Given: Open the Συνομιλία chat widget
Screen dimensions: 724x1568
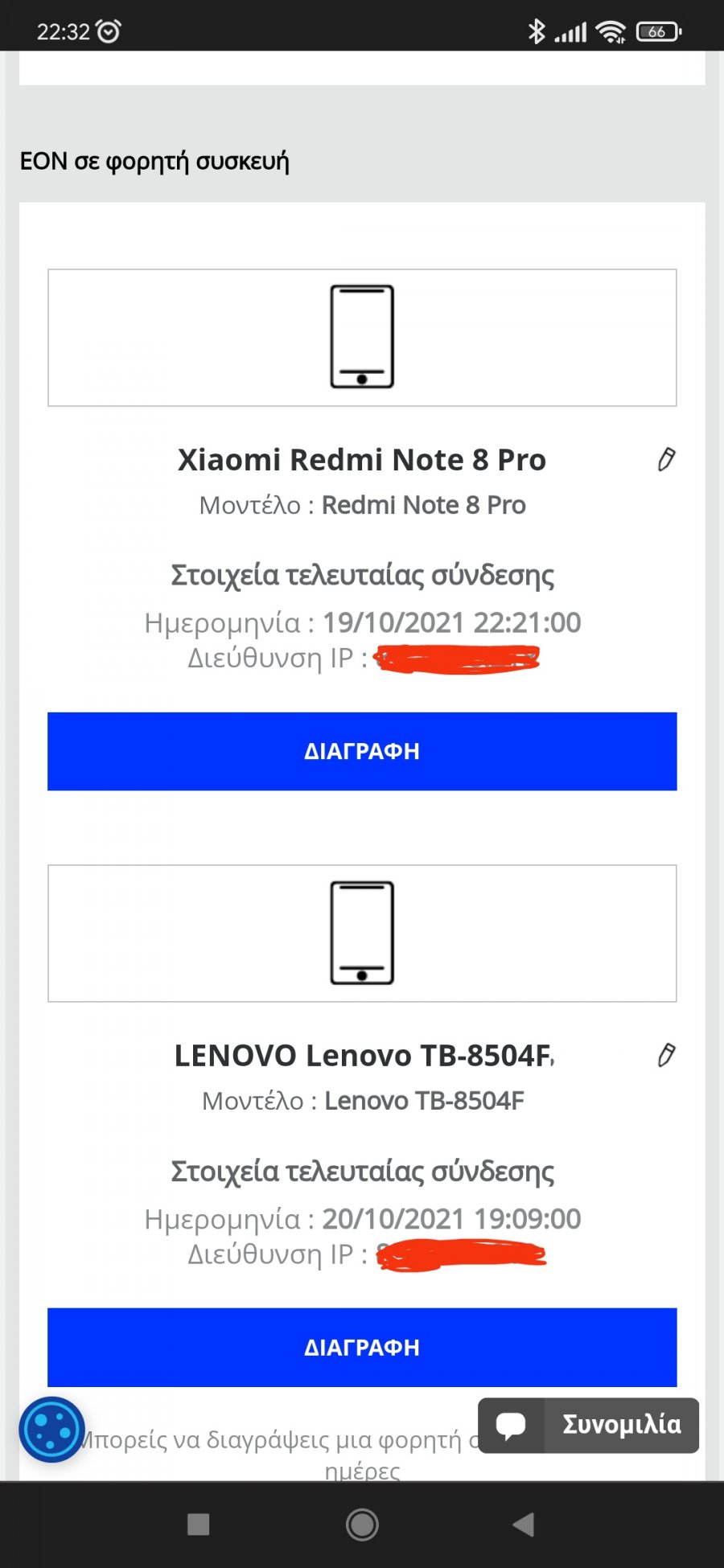Looking at the screenshot, I should click(588, 1425).
